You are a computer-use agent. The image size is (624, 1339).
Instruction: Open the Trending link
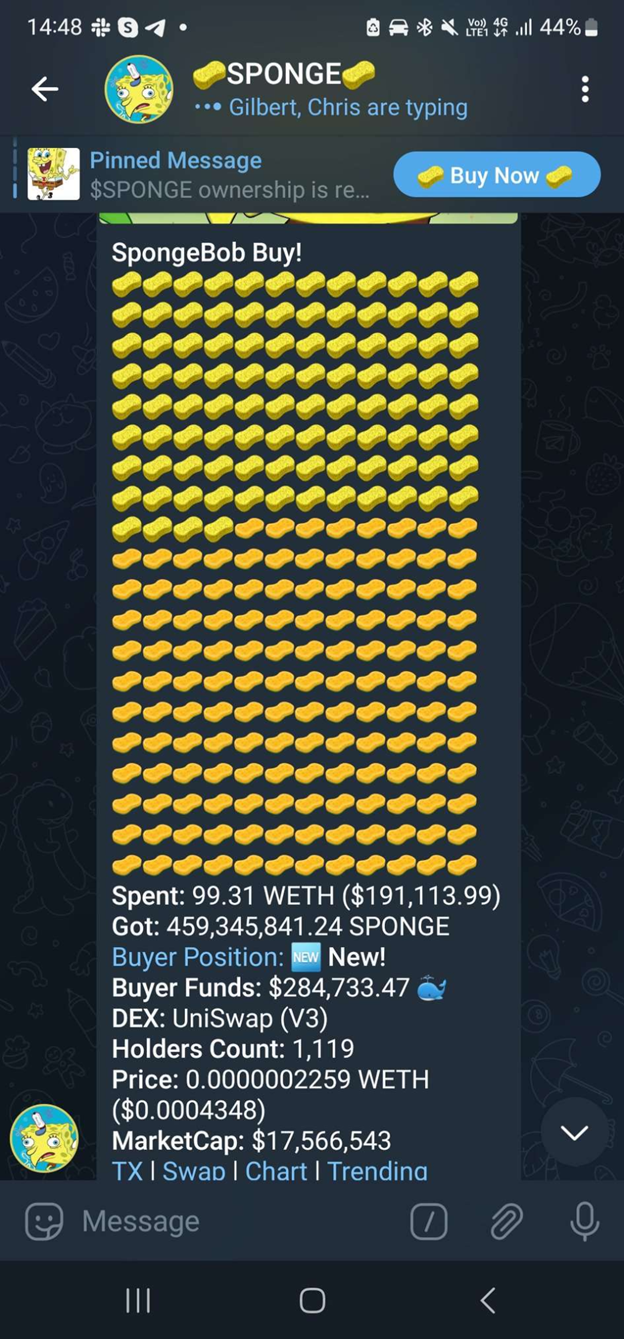coord(377,1170)
